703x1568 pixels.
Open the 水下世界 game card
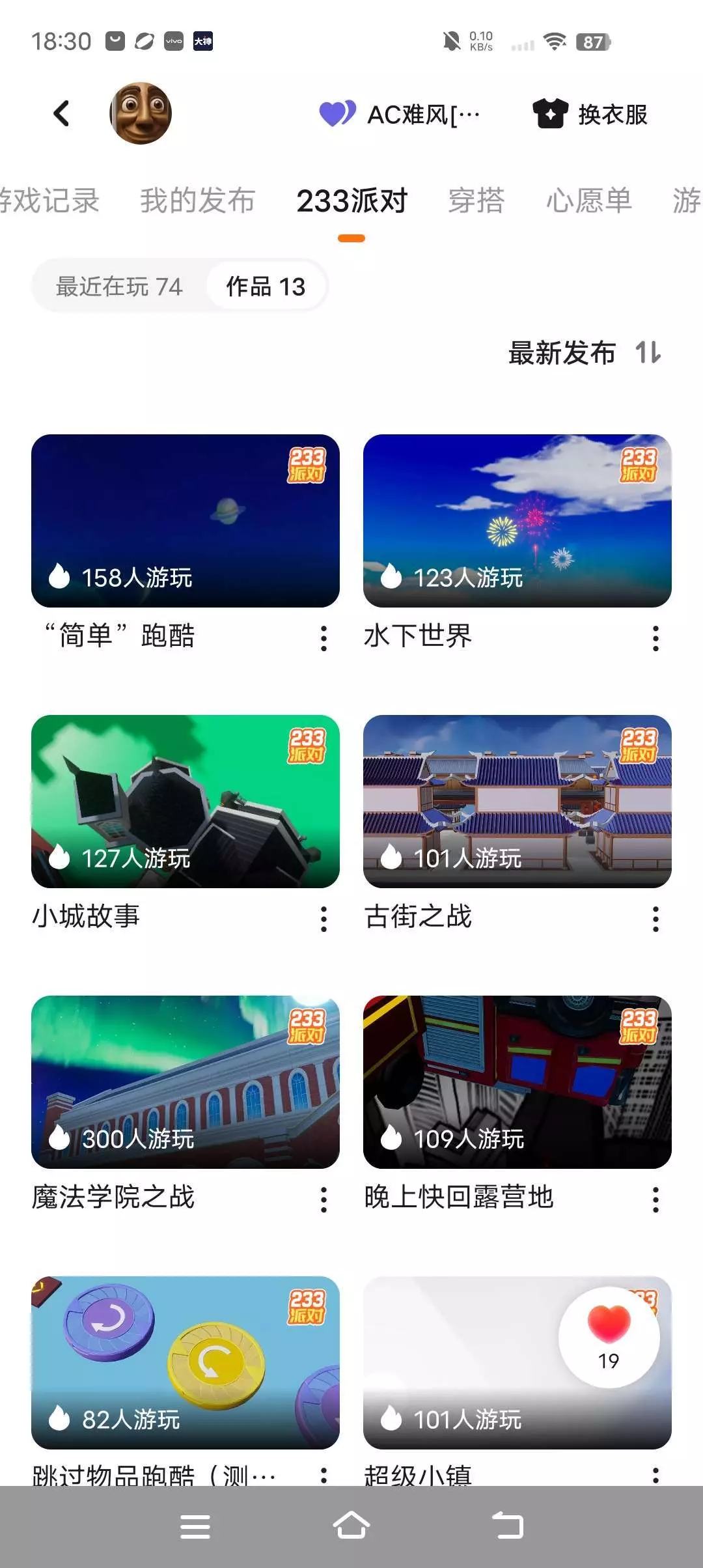click(x=517, y=521)
